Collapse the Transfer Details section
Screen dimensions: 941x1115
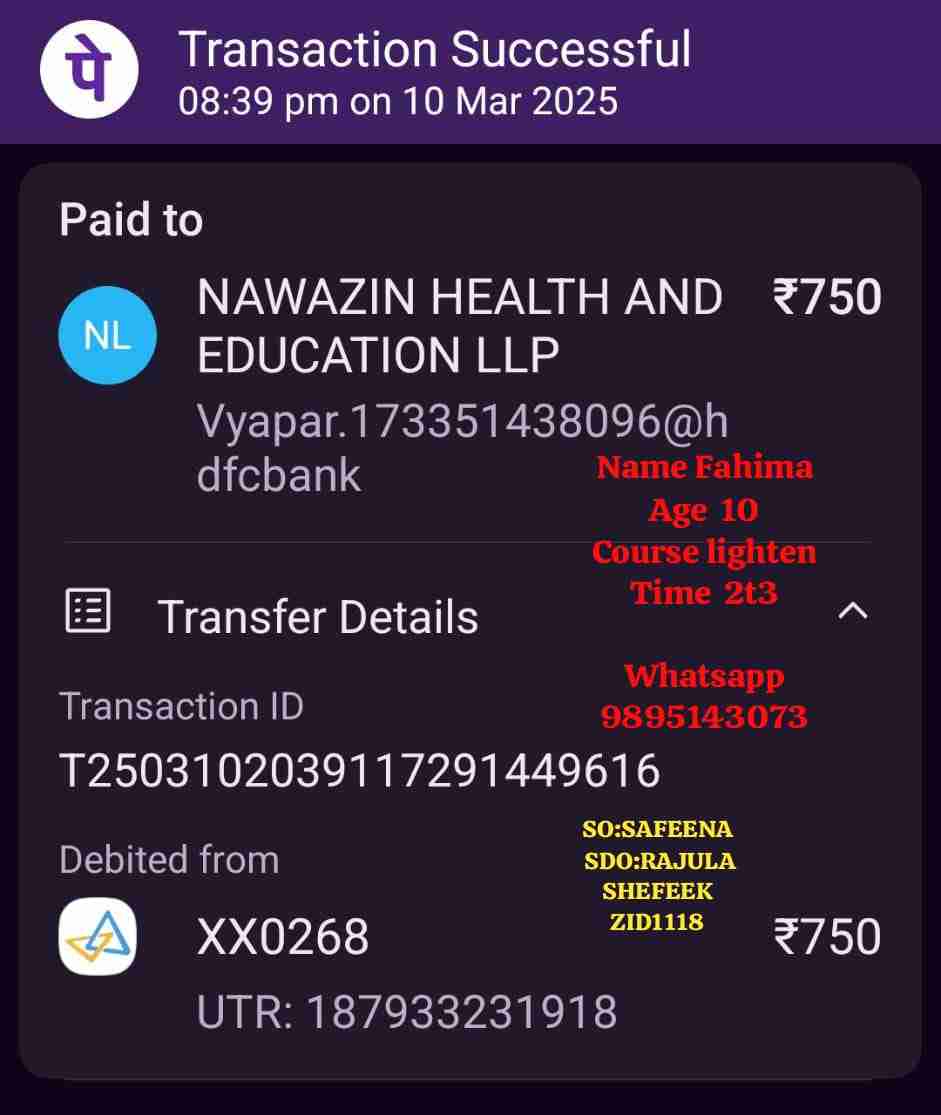point(852,611)
